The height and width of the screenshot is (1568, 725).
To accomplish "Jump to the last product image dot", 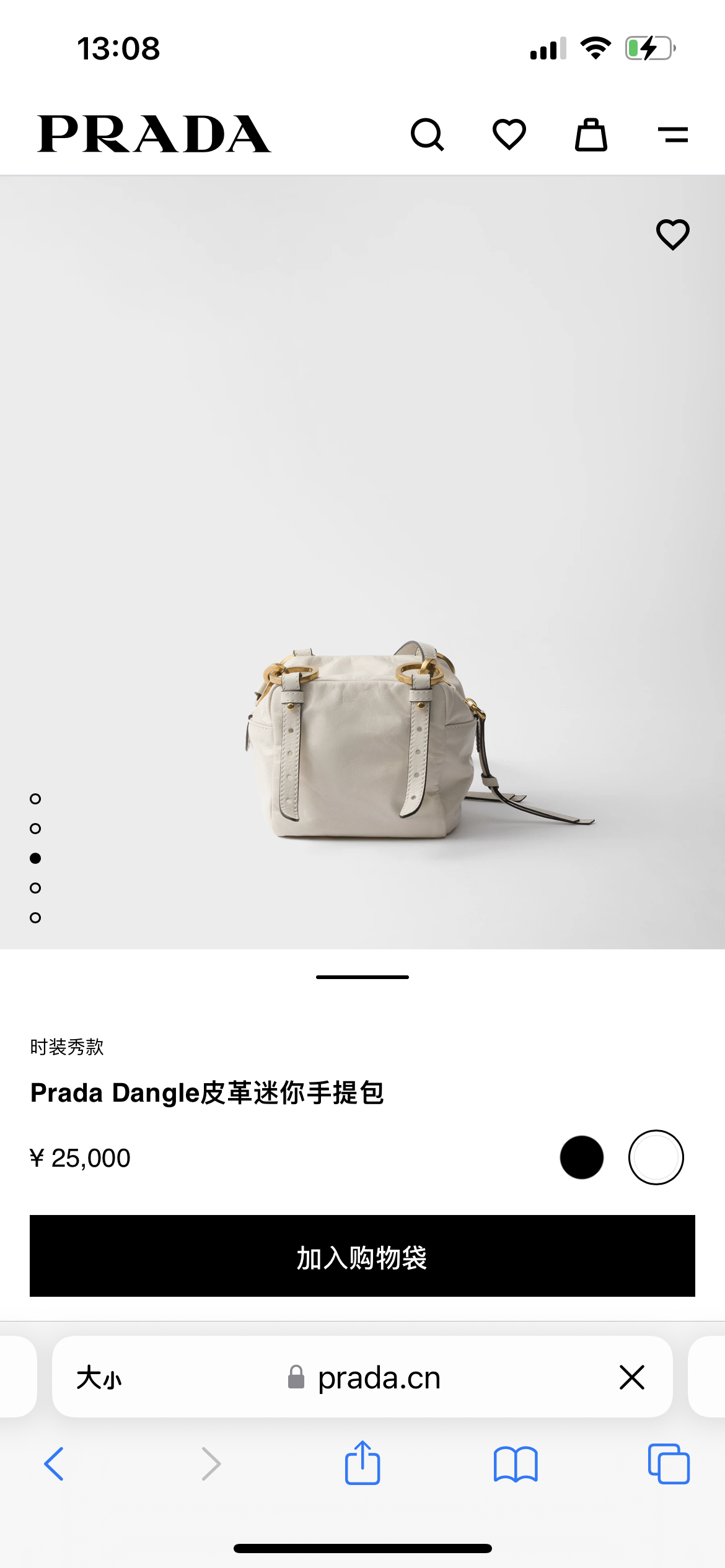I will [35, 918].
